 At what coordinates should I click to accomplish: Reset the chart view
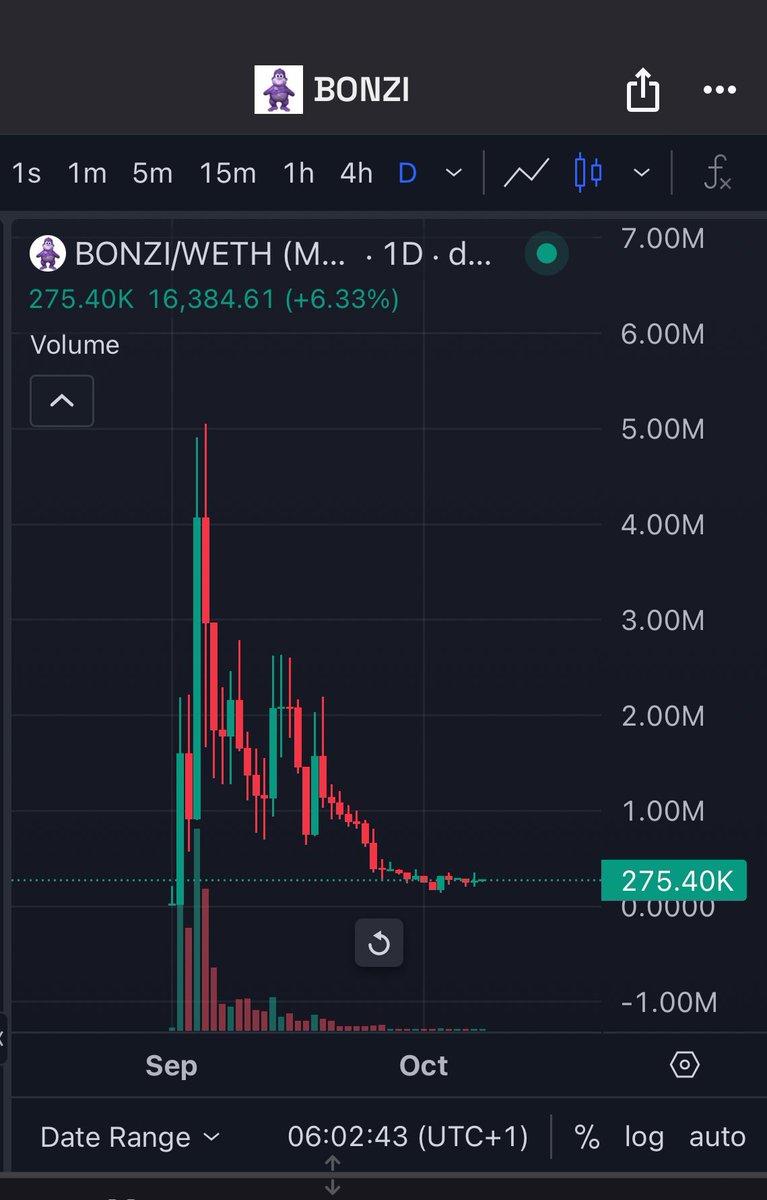(x=379, y=943)
